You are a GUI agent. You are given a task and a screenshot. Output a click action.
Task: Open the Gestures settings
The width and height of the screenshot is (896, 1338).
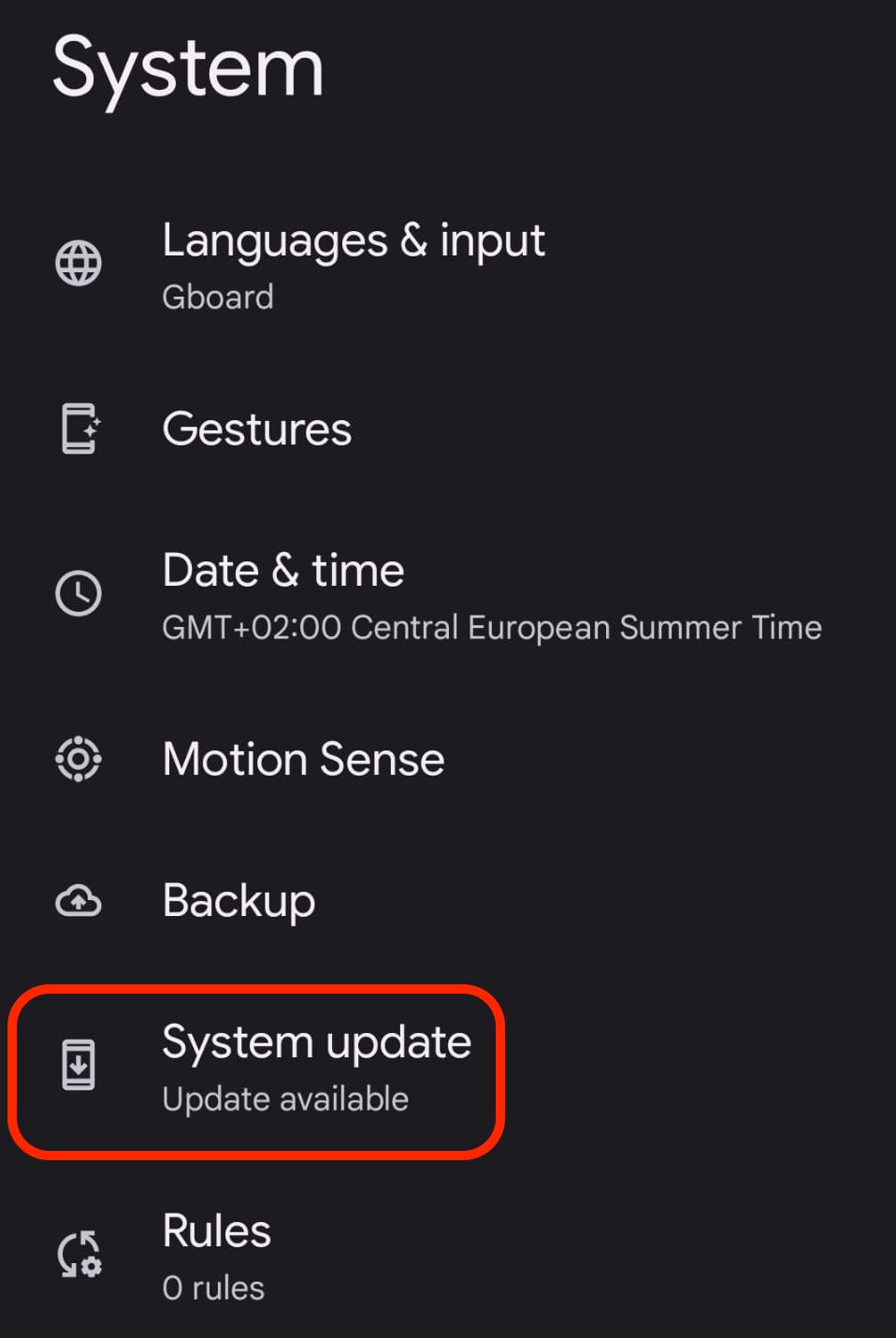tap(257, 429)
